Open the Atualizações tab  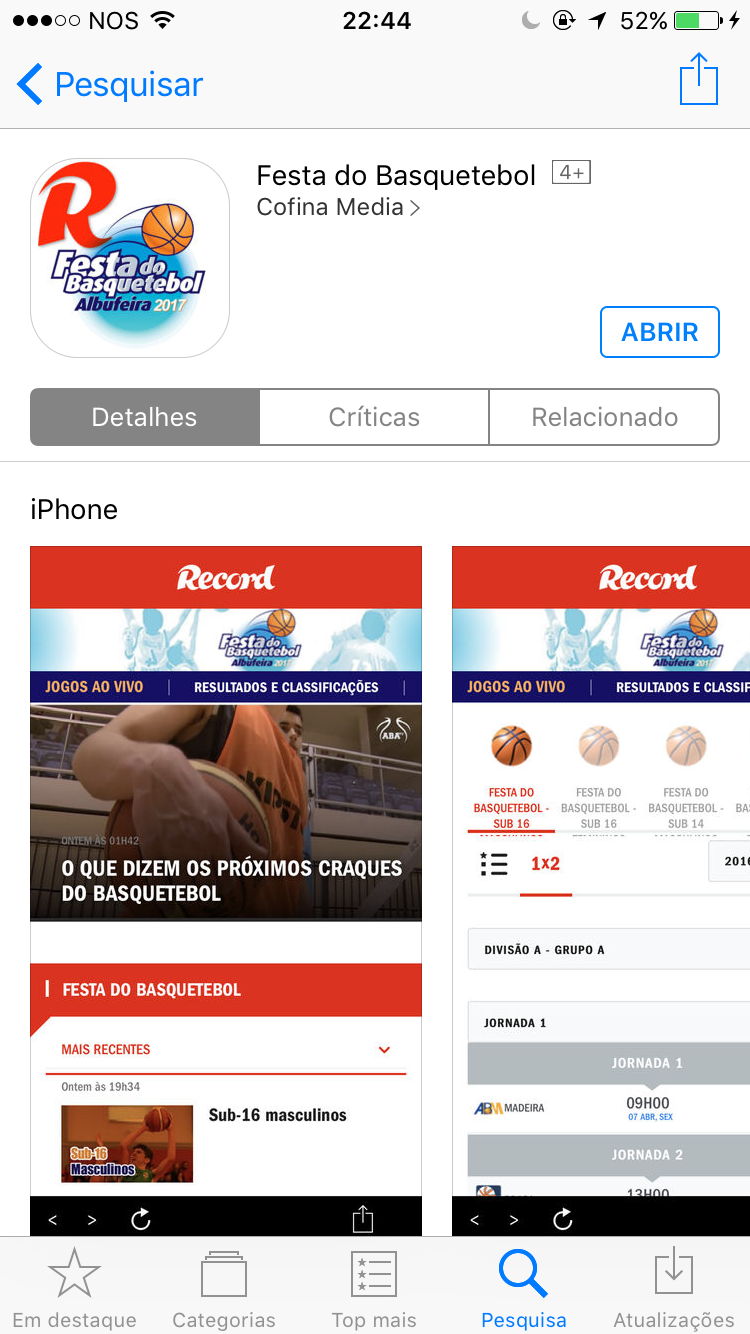coord(674,1288)
